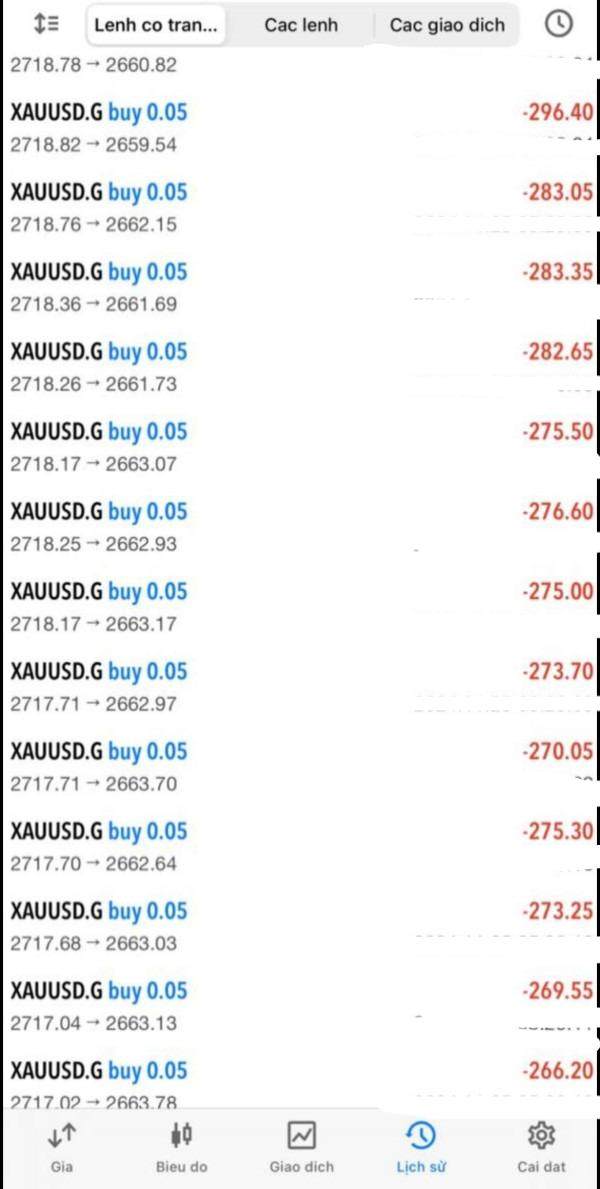Viewport: 600px width, 1189px height.
Task: Go to the Gia tab
Action: point(61,1147)
